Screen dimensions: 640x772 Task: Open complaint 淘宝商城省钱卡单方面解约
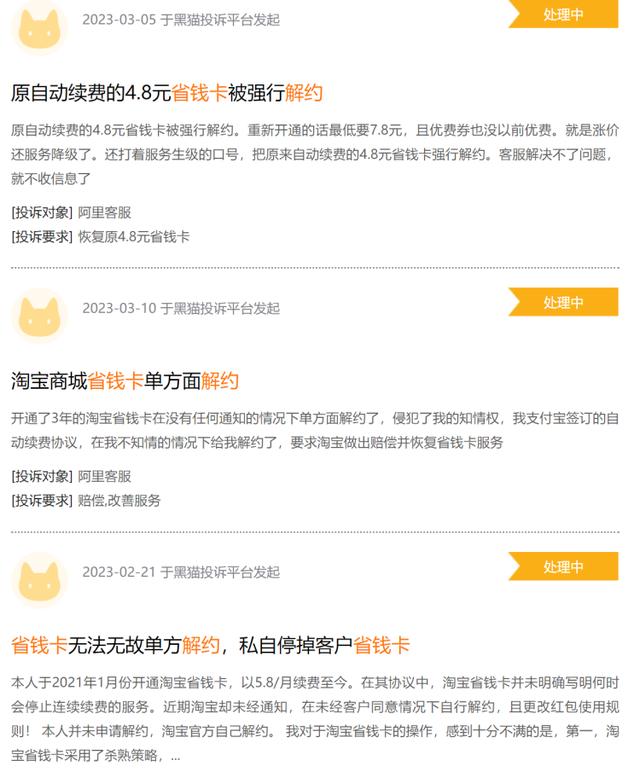point(125,381)
